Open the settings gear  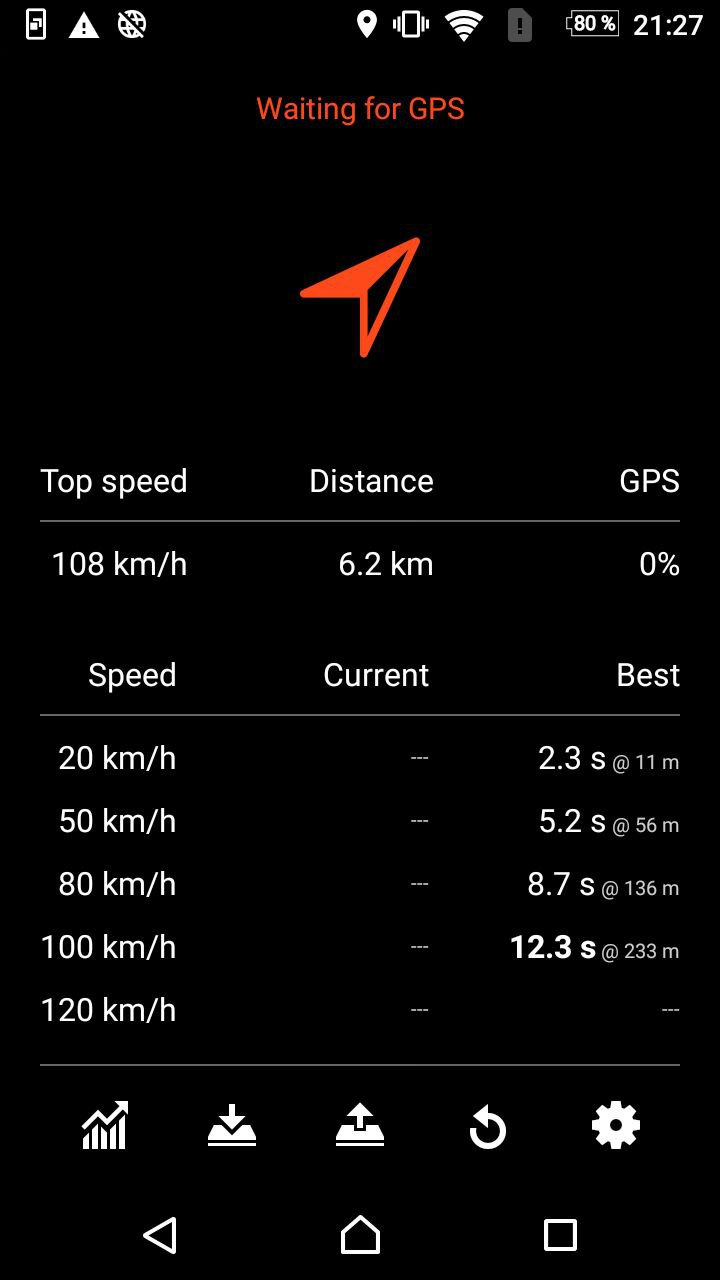616,1126
